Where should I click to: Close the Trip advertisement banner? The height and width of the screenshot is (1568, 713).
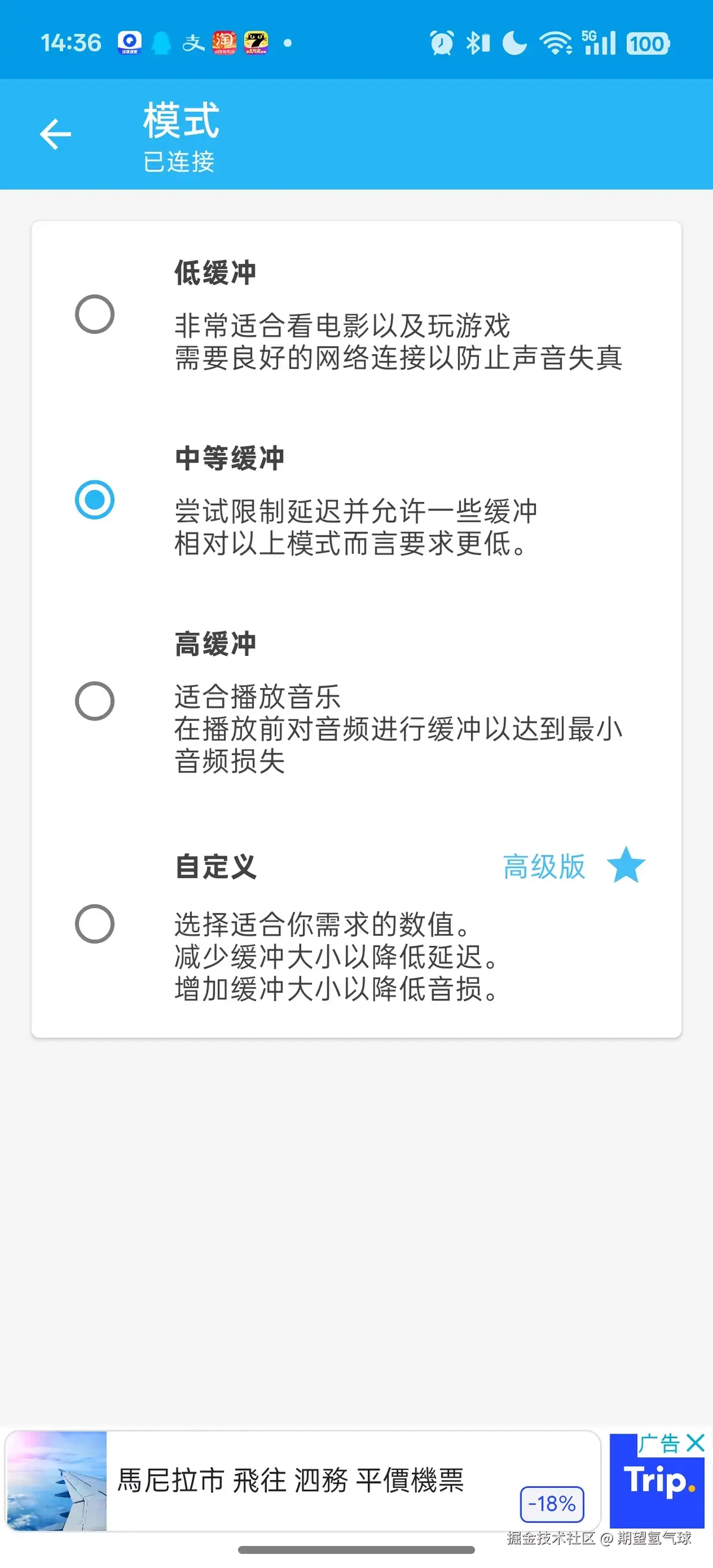[x=695, y=1443]
